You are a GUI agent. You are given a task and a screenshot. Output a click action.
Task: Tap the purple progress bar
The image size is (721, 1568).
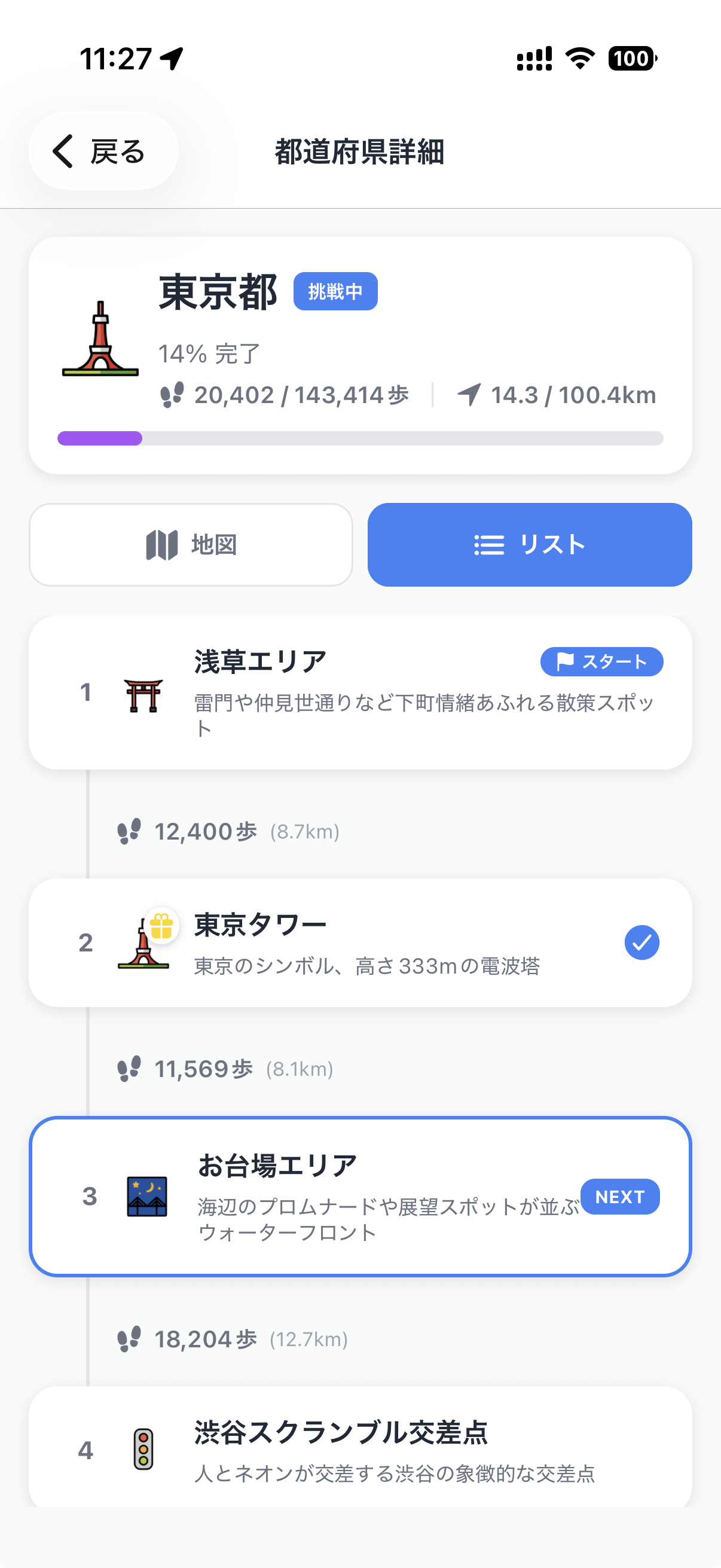pyautogui.click(x=99, y=438)
